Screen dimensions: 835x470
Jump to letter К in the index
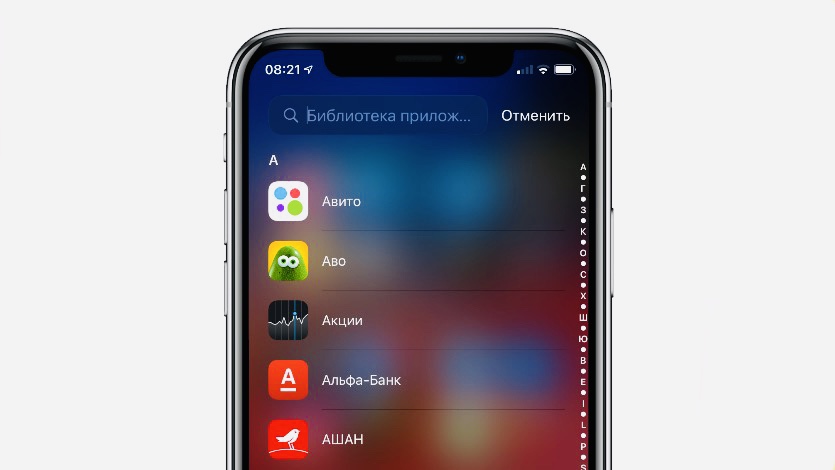(x=583, y=232)
